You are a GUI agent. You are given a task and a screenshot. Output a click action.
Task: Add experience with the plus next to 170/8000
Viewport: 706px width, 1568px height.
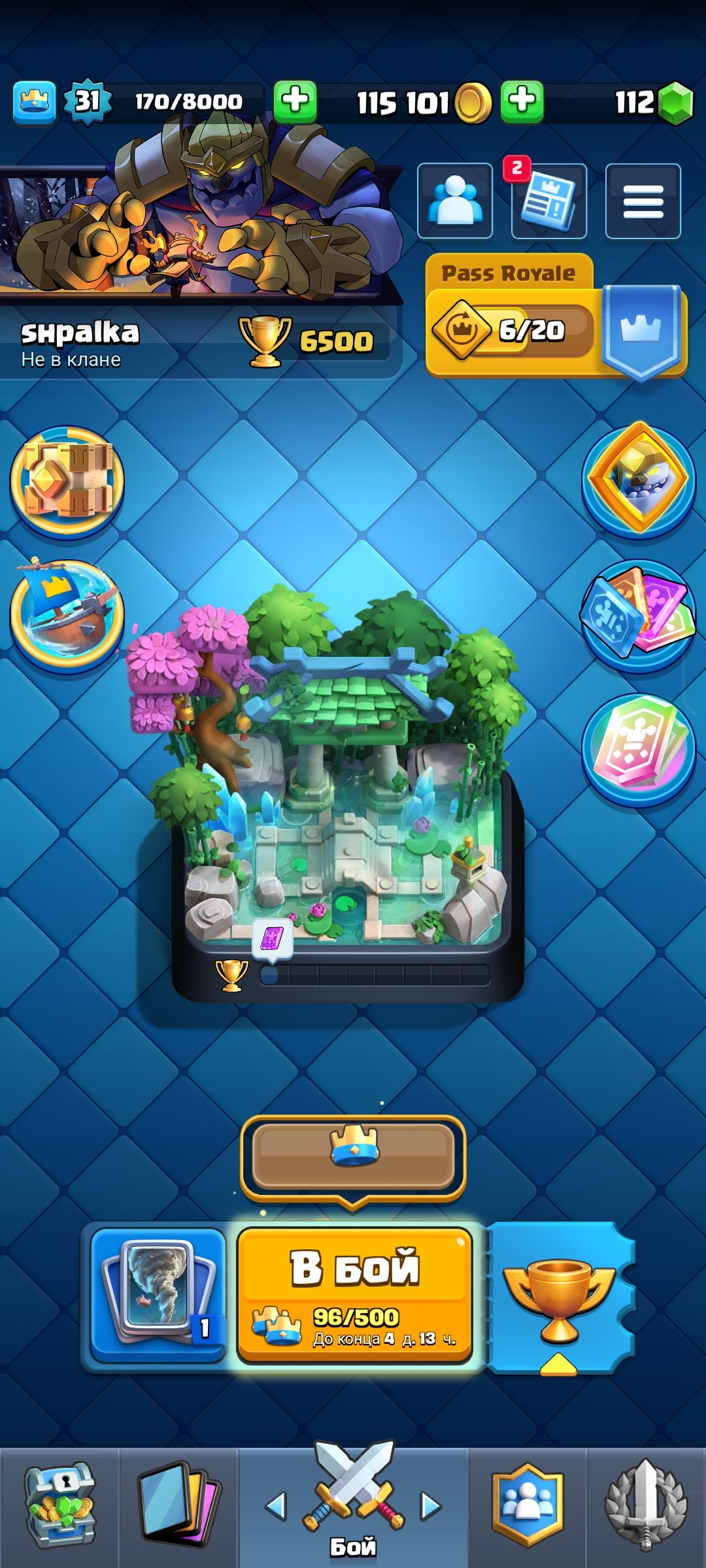pos(295,102)
